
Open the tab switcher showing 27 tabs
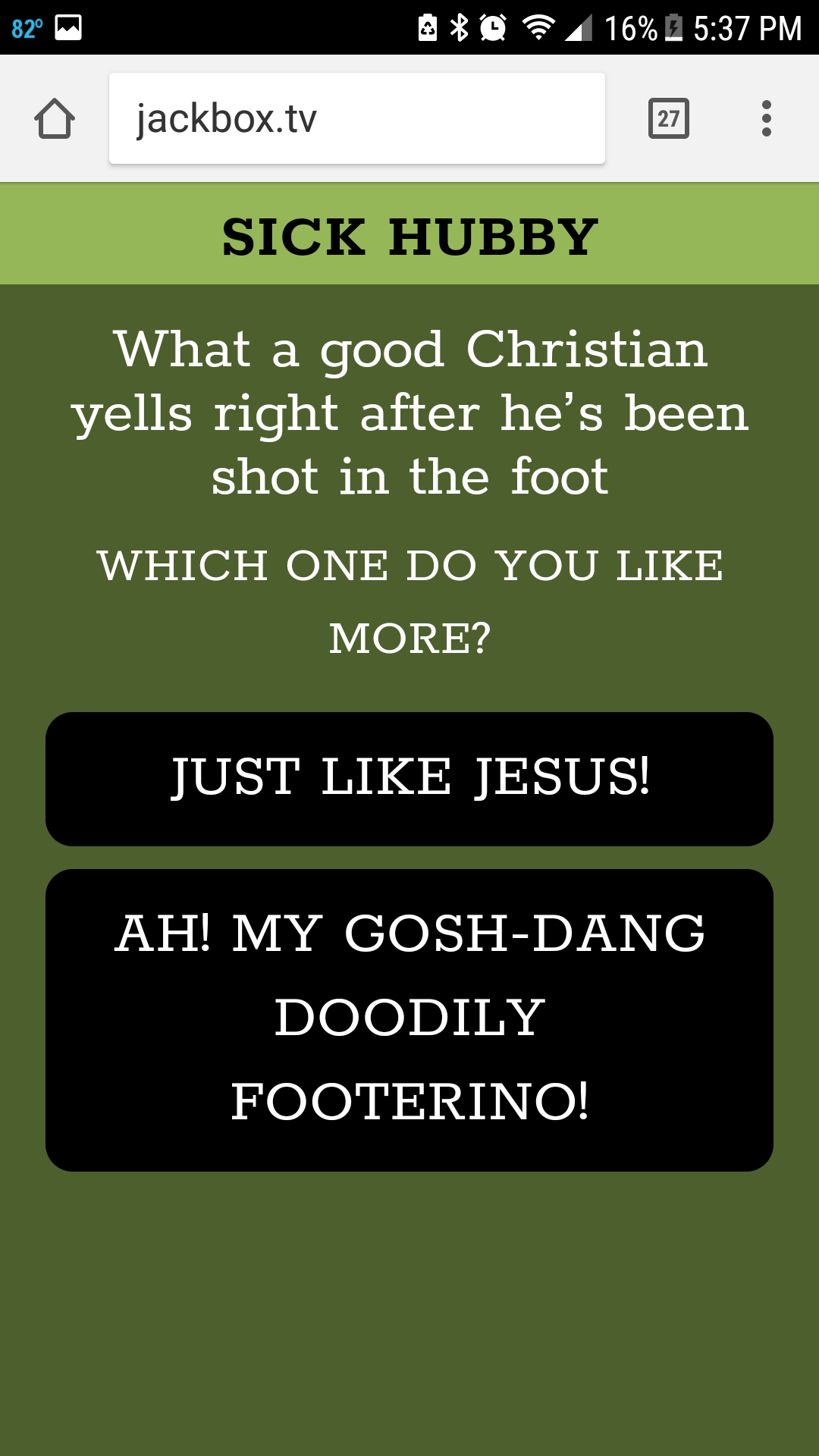(668, 118)
